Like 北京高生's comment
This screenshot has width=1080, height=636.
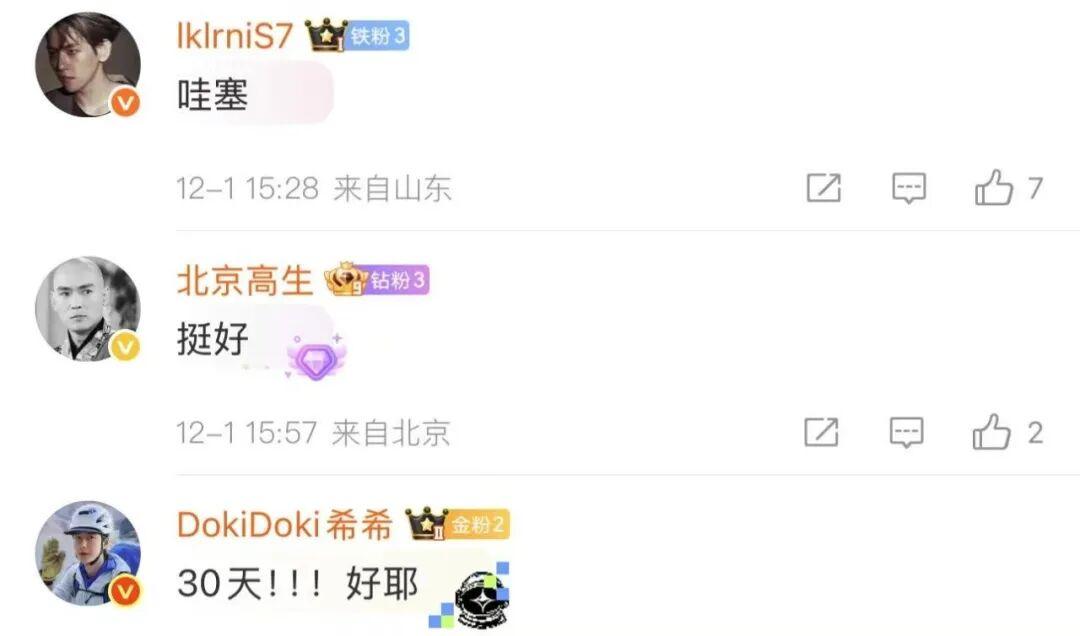(x=992, y=432)
